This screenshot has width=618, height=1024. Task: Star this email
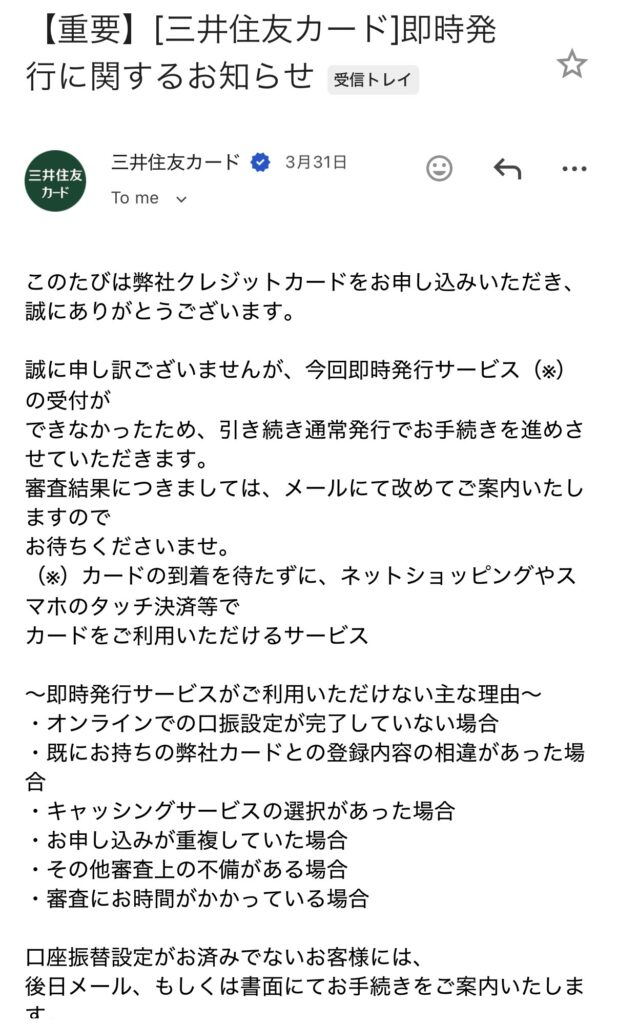(x=571, y=65)
